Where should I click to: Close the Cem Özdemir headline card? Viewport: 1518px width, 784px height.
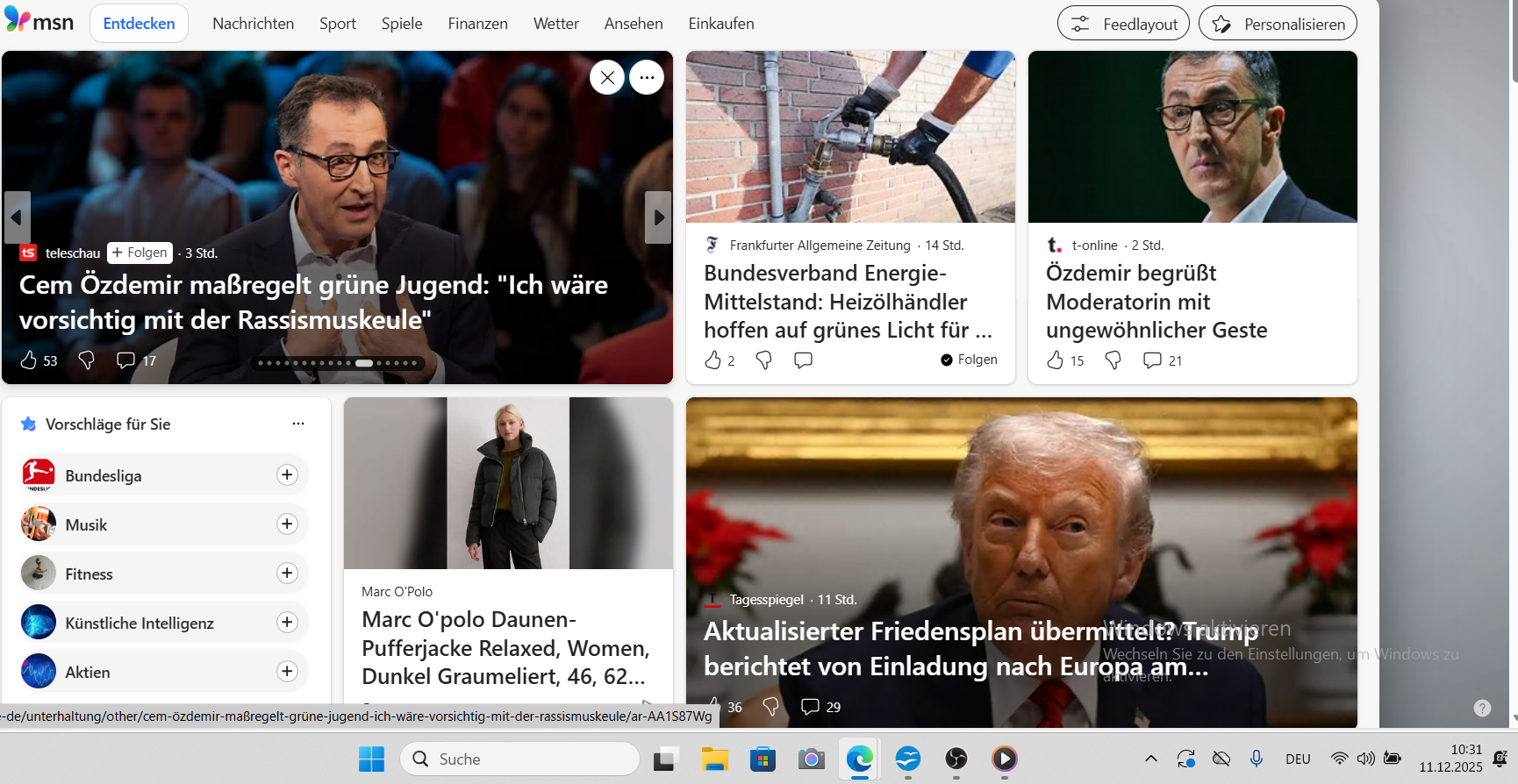[x=607, y=77]
